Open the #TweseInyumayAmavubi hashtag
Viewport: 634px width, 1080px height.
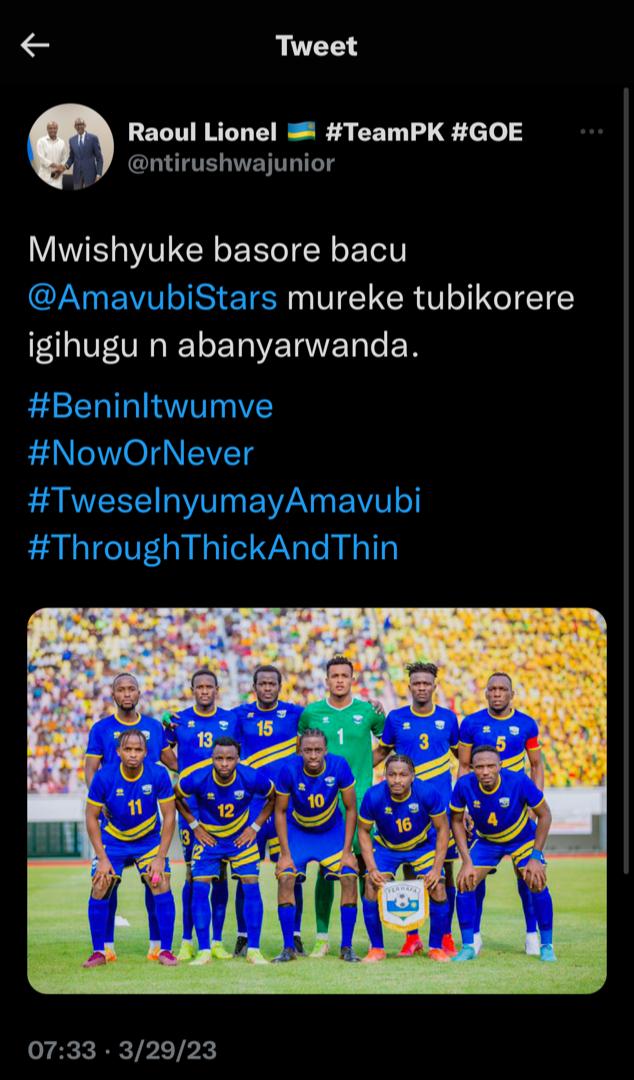pyautogui.click(x=224, y=500)
